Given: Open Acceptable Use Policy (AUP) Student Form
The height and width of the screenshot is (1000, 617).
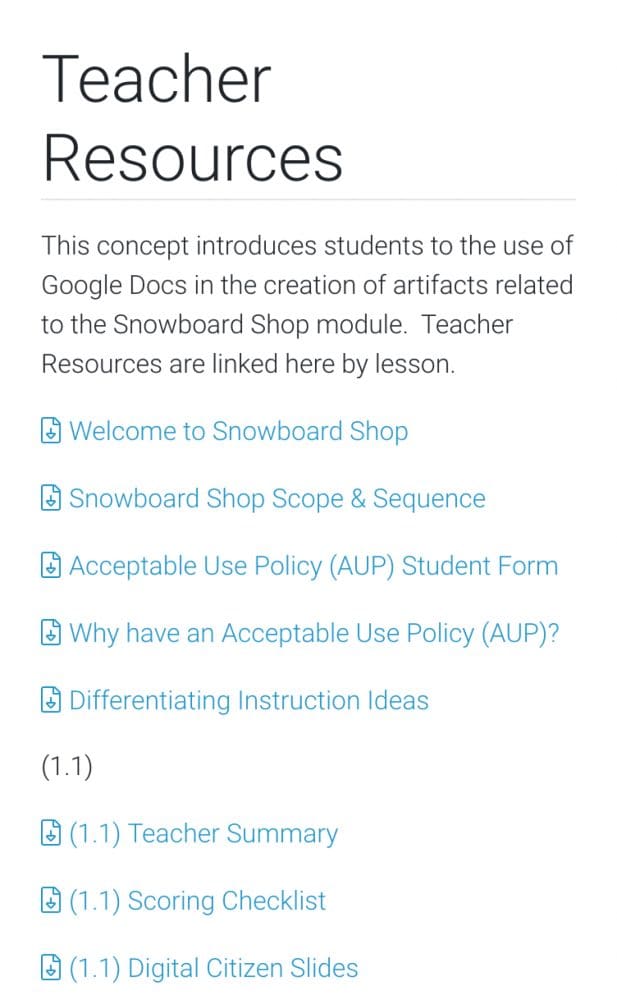Looking at the screenshot, I should (x=300, y=566).
